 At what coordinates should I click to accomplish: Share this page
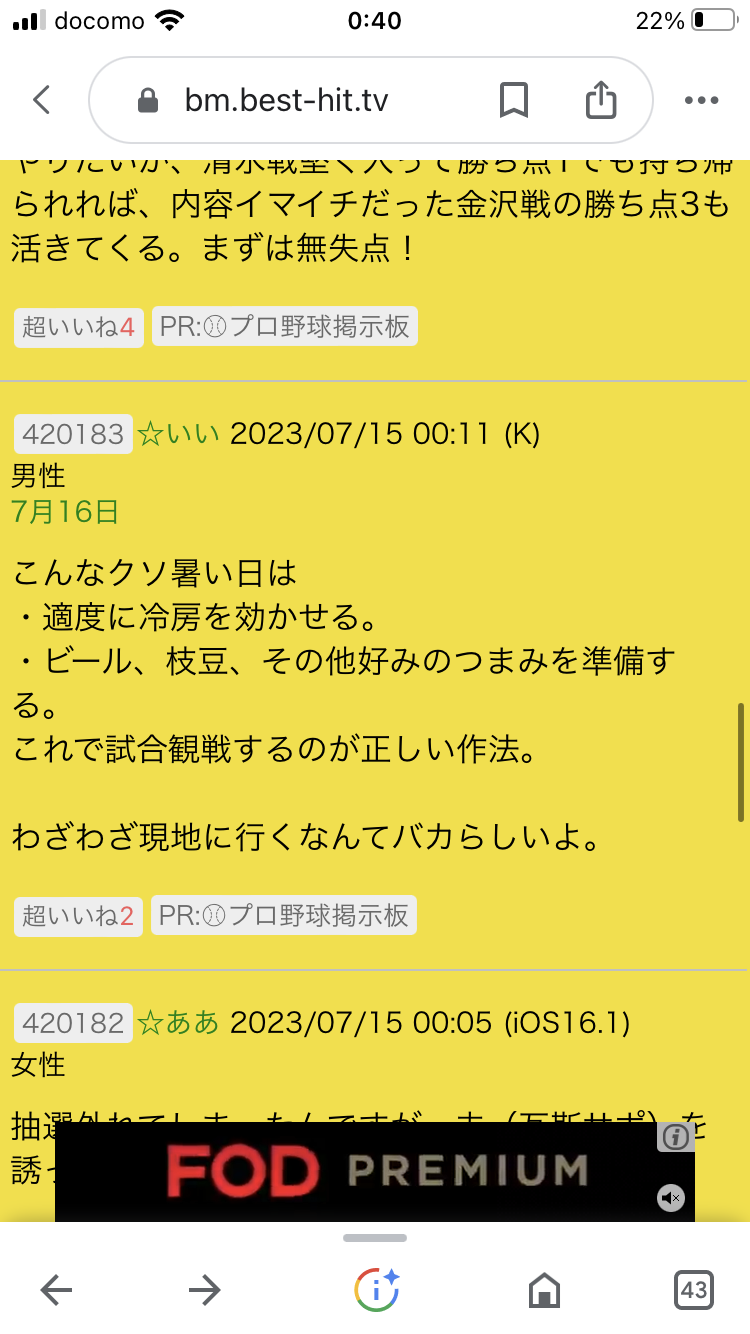pyautogui.click(x=600, y=99)
